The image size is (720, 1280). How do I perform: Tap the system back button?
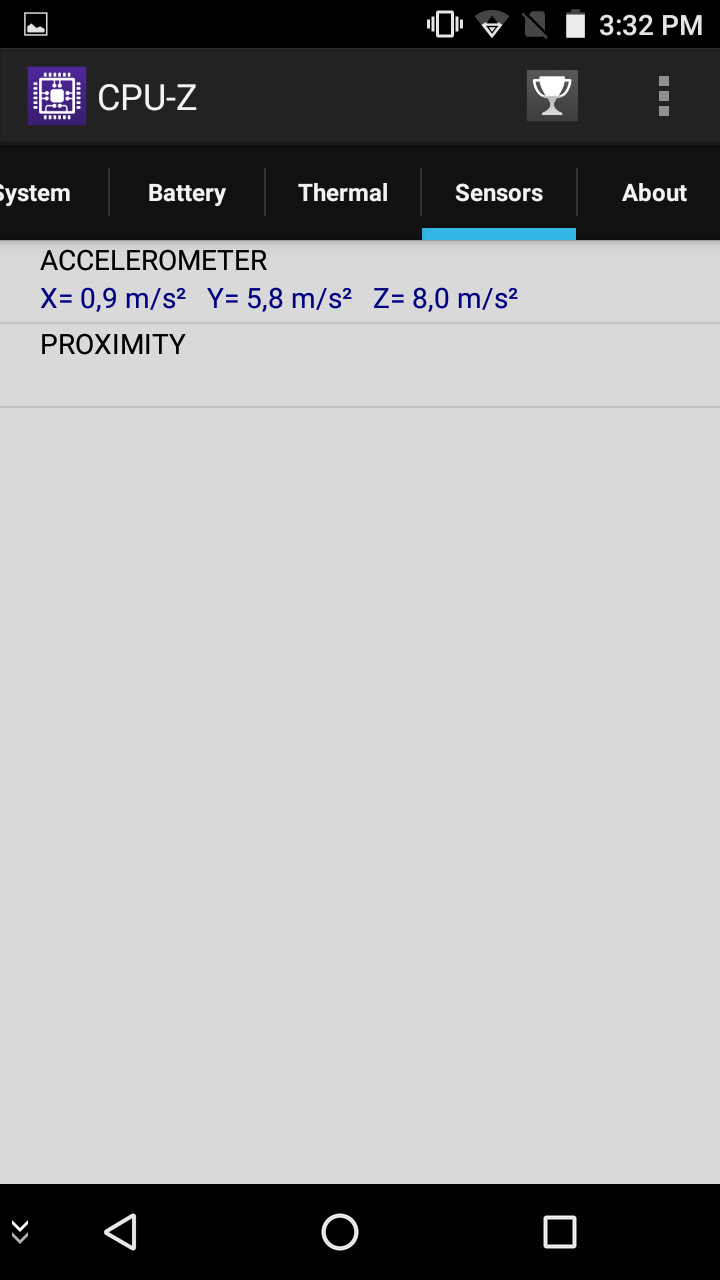pyautogui.click(x=120, y=1232)
